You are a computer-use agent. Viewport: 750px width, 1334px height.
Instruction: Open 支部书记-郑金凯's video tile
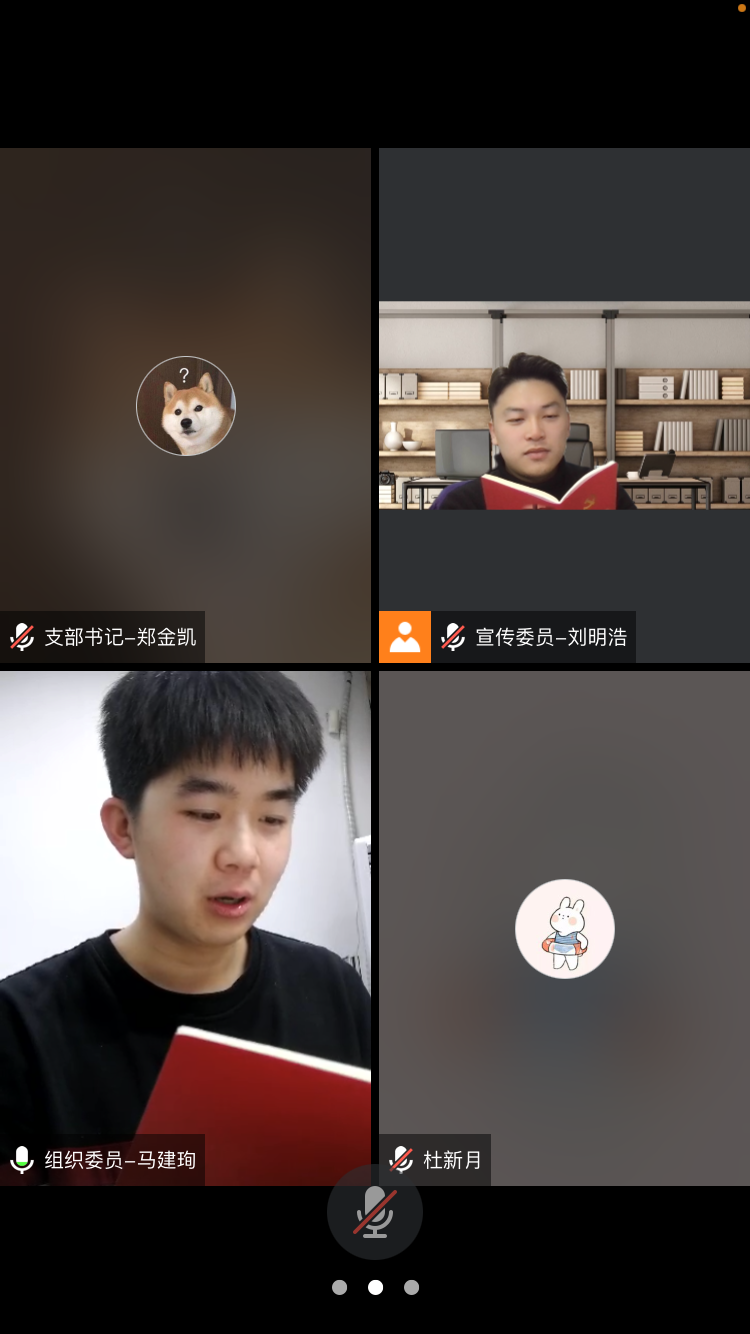[185, 406]
